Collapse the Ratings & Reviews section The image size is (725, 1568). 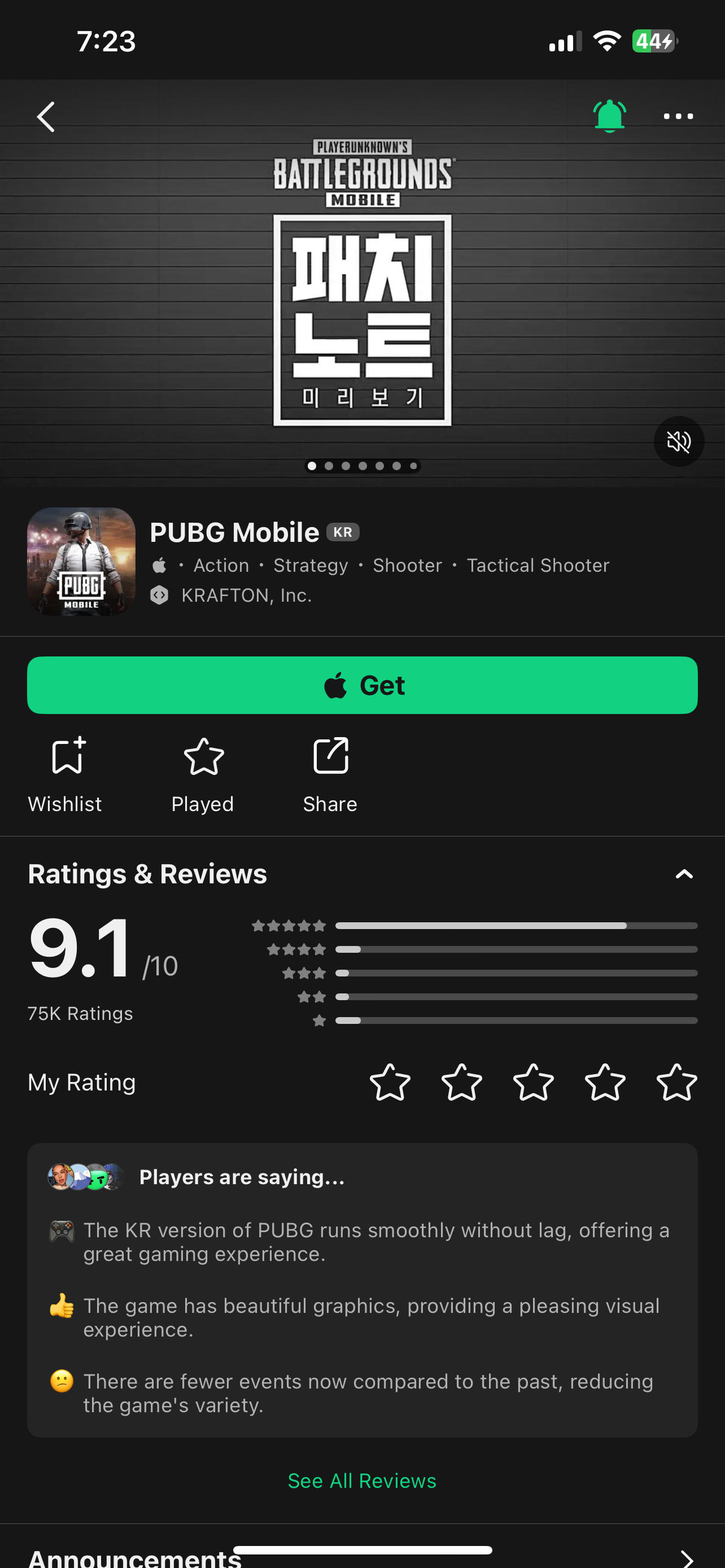(684, 874)
